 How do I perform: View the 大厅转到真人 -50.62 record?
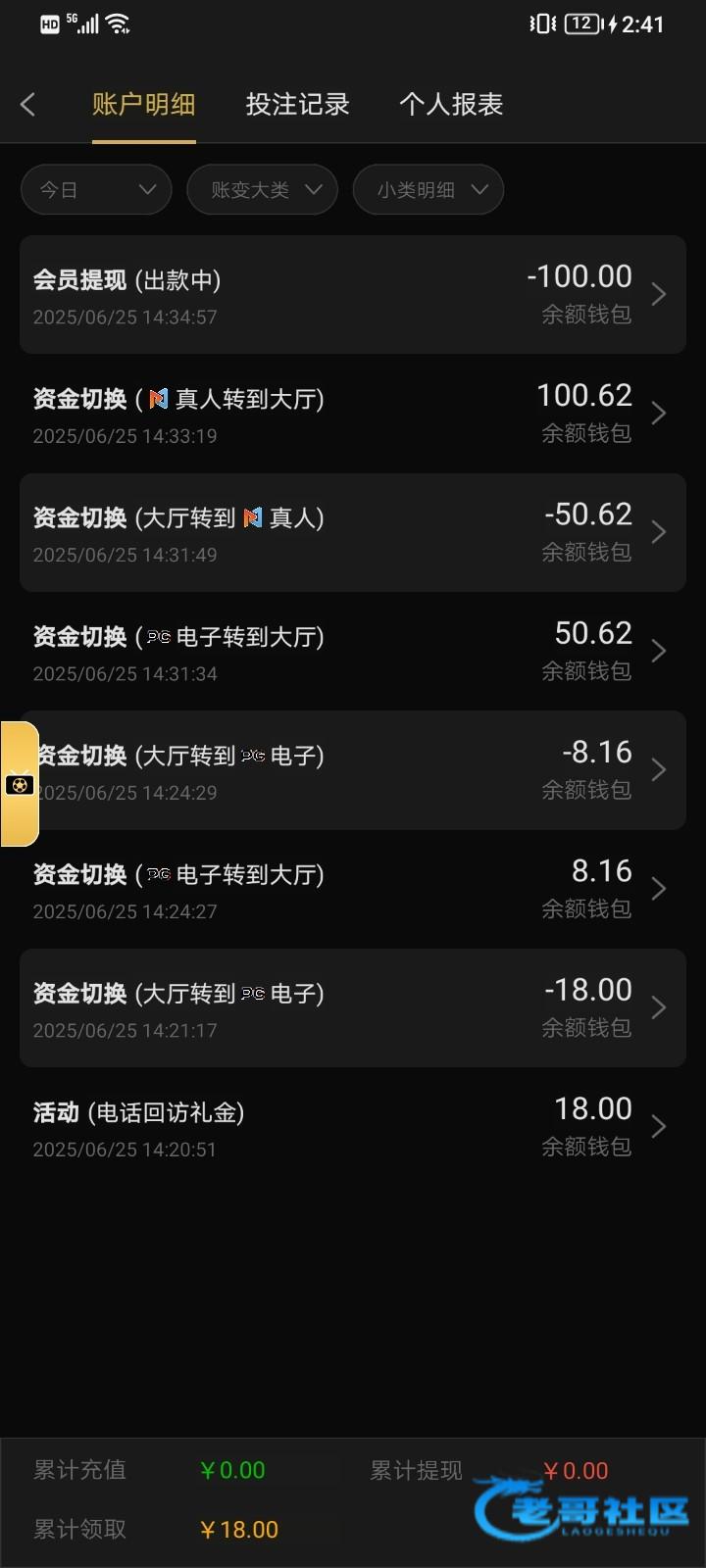click(353, 532)
